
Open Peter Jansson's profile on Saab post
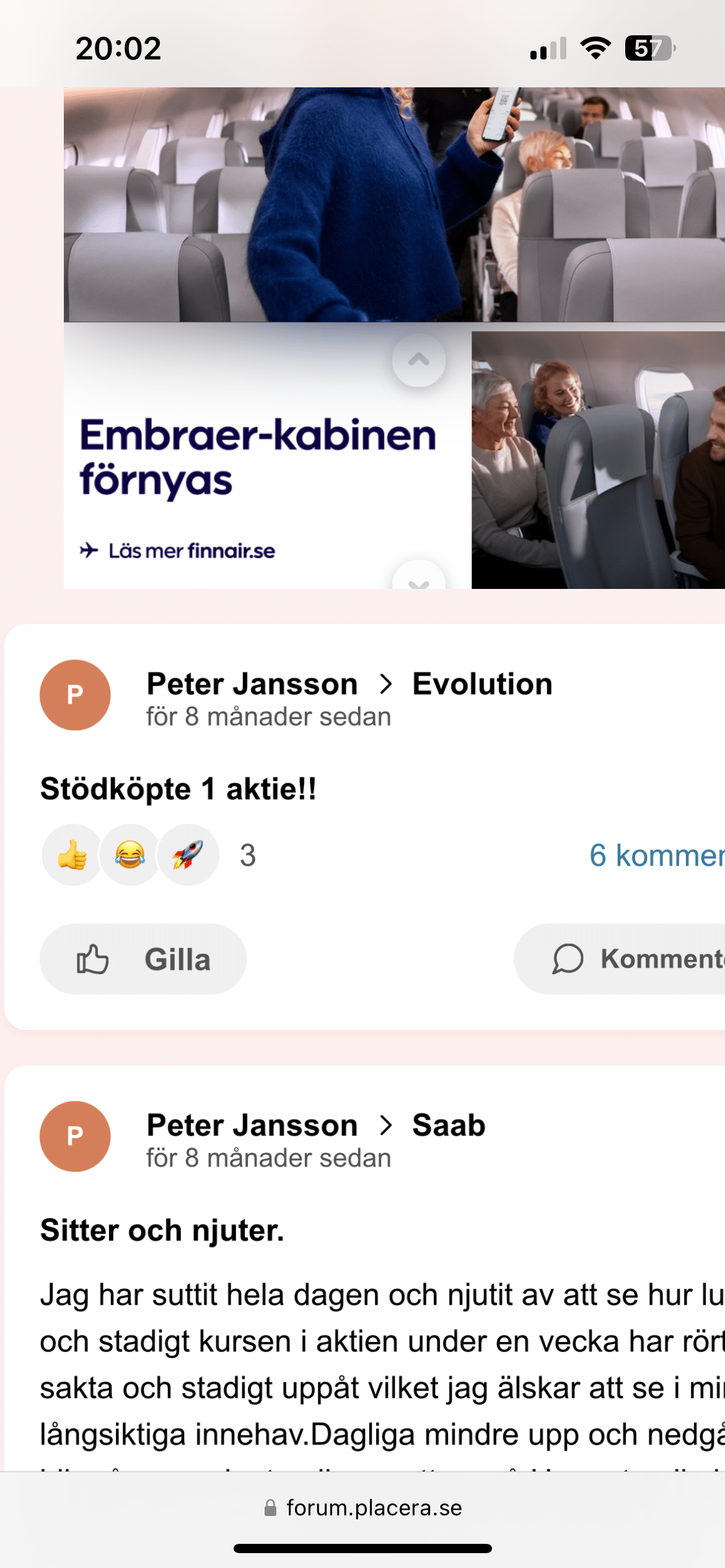[x=252, y=1125]
